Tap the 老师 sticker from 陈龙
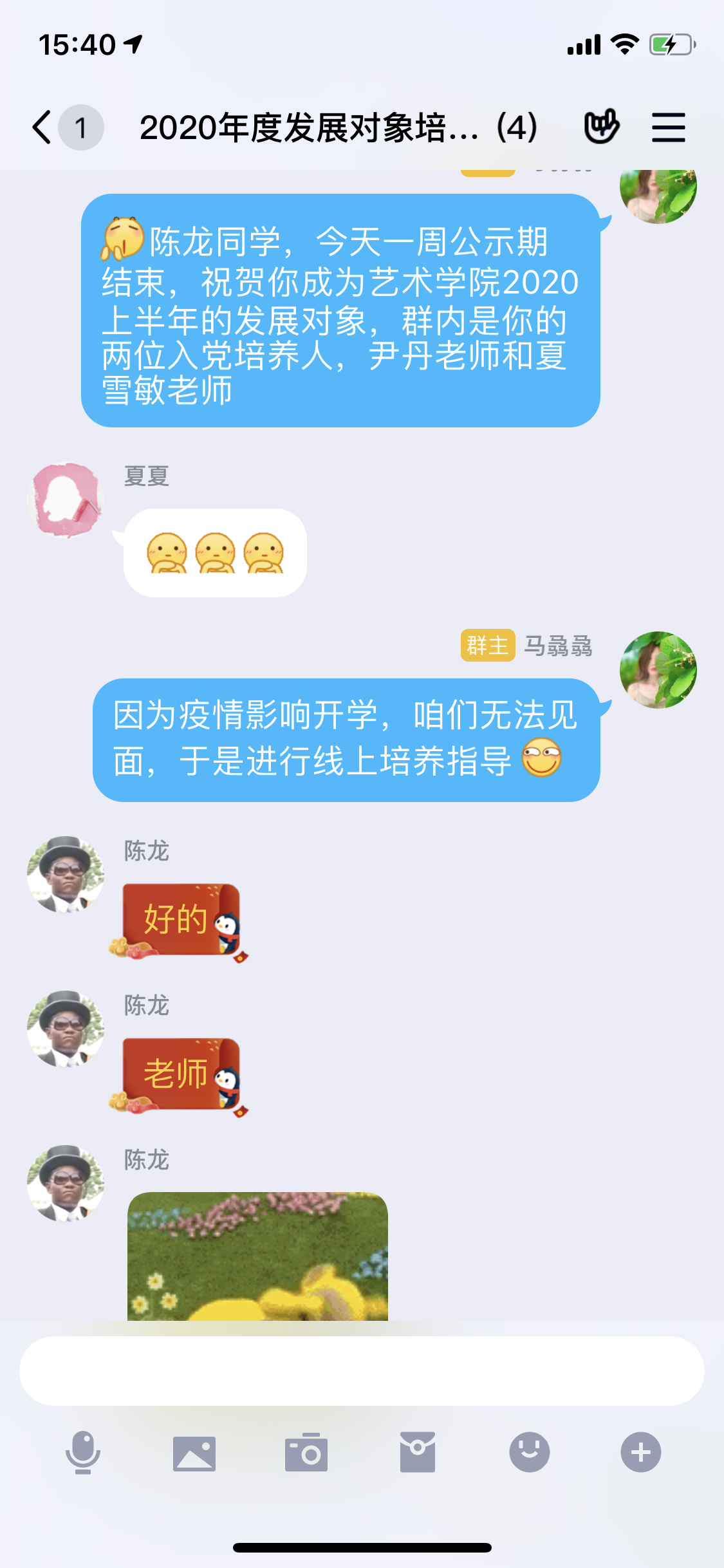The width and height of the screenshot is (724, 1568). coord(180,1075)
